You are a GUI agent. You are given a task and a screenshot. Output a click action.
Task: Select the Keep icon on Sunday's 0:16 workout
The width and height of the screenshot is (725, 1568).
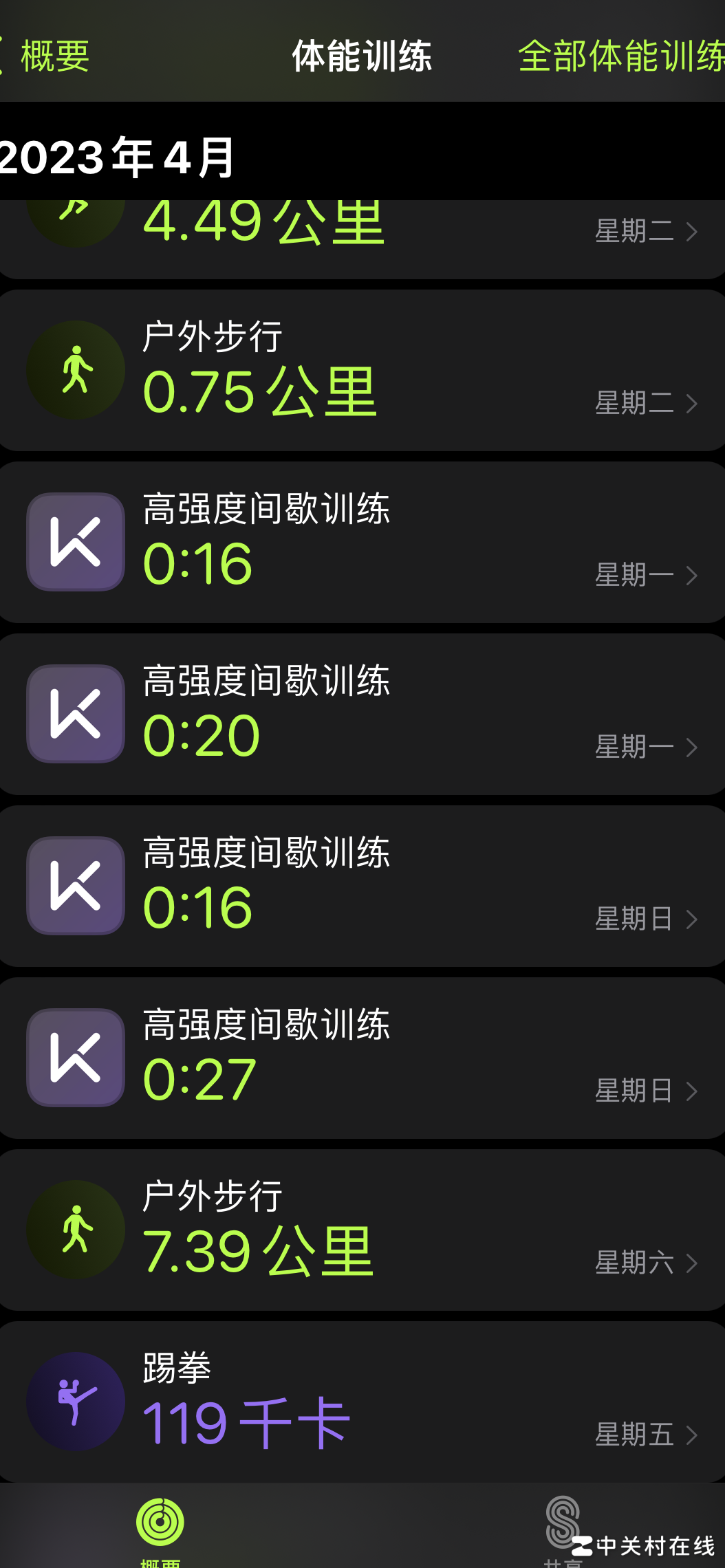coord(76,886)
